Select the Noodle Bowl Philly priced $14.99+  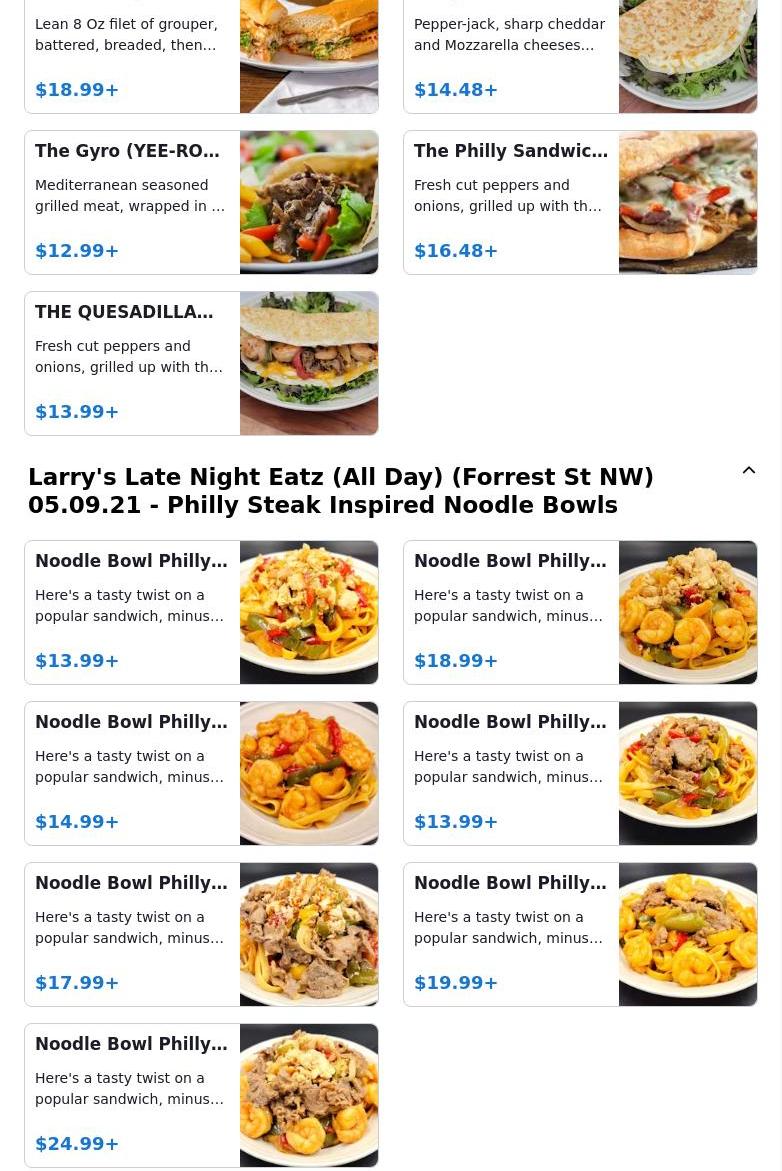point(201,773)
